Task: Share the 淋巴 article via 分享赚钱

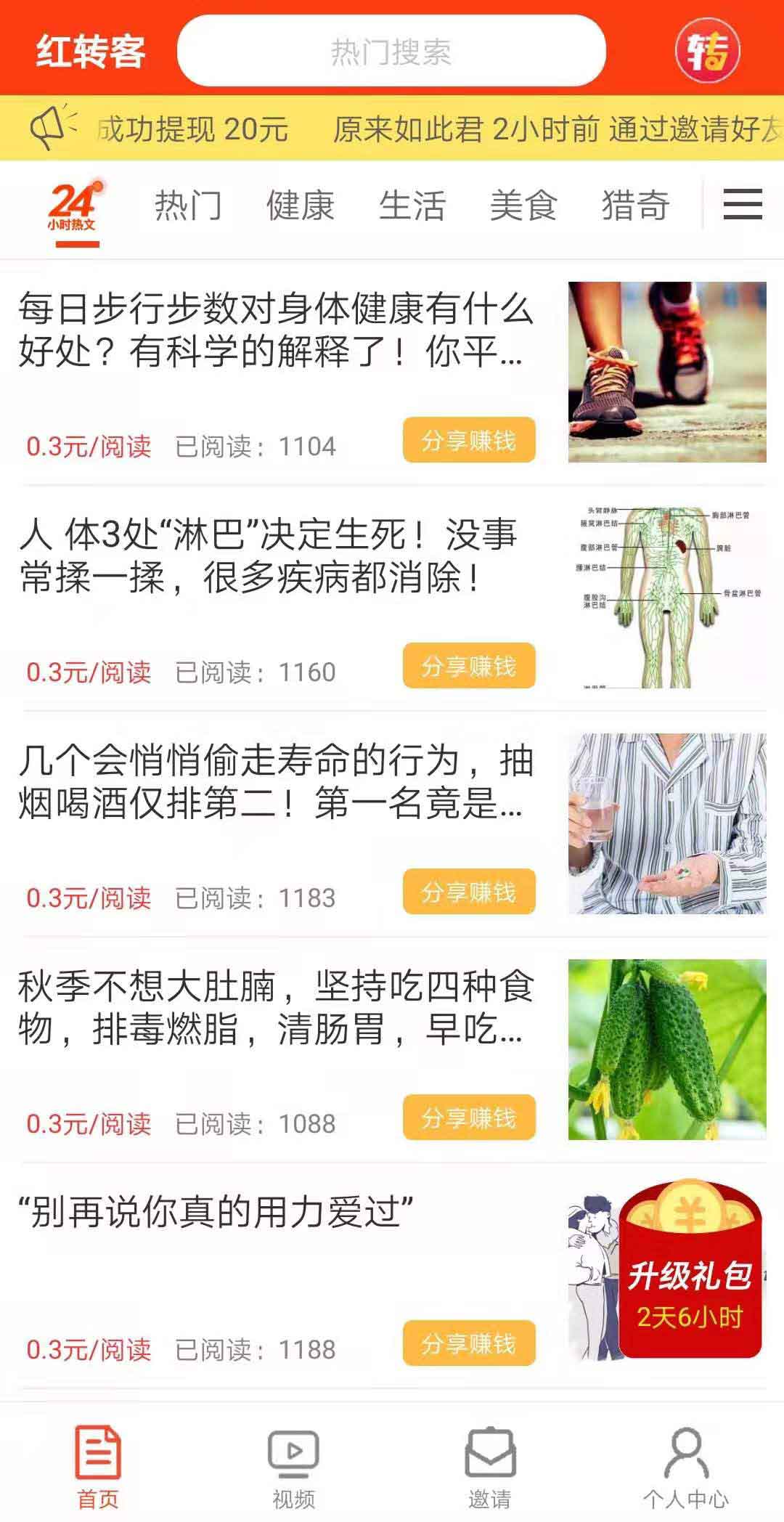Action: tap(469, 666)
